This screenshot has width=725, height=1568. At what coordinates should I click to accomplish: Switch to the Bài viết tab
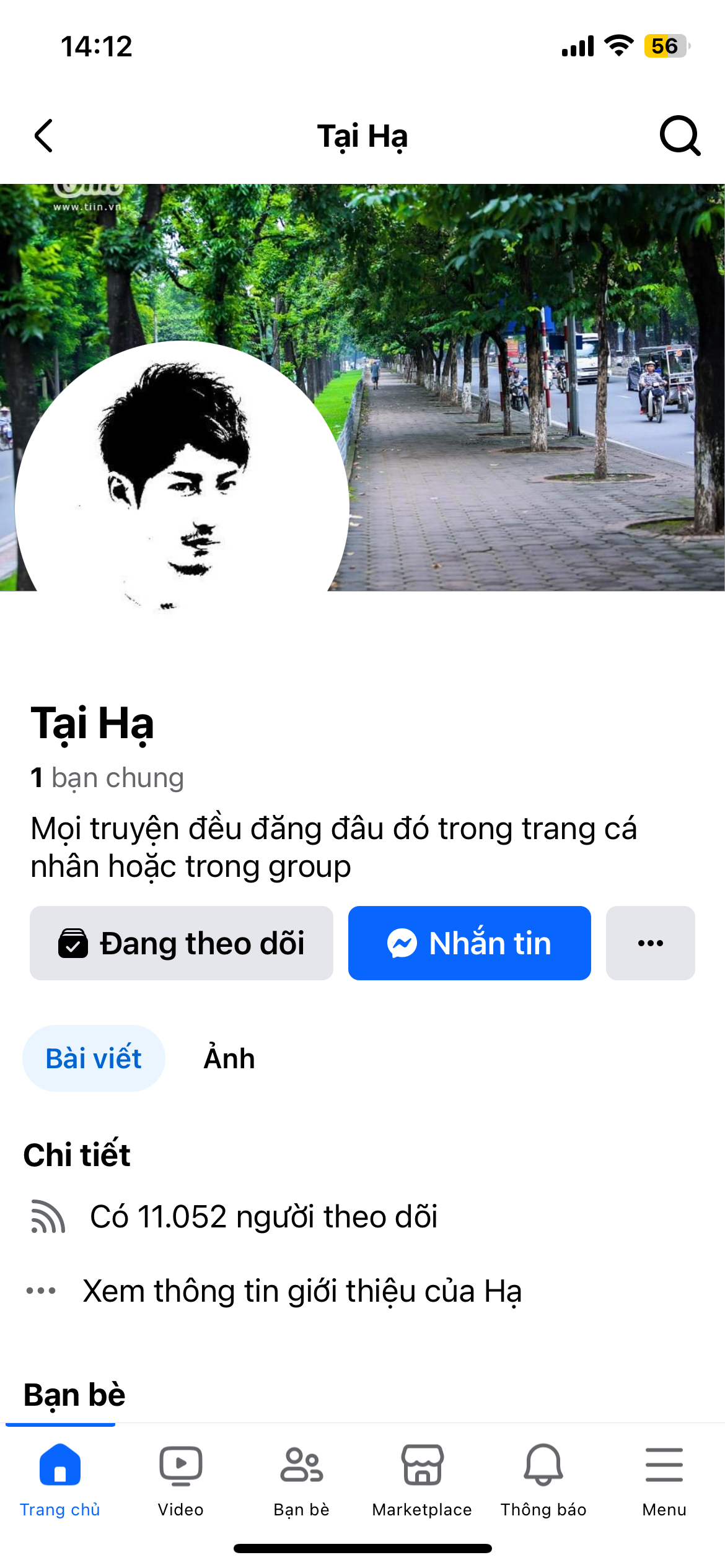pyautogui.click(x=94, y=1058)
